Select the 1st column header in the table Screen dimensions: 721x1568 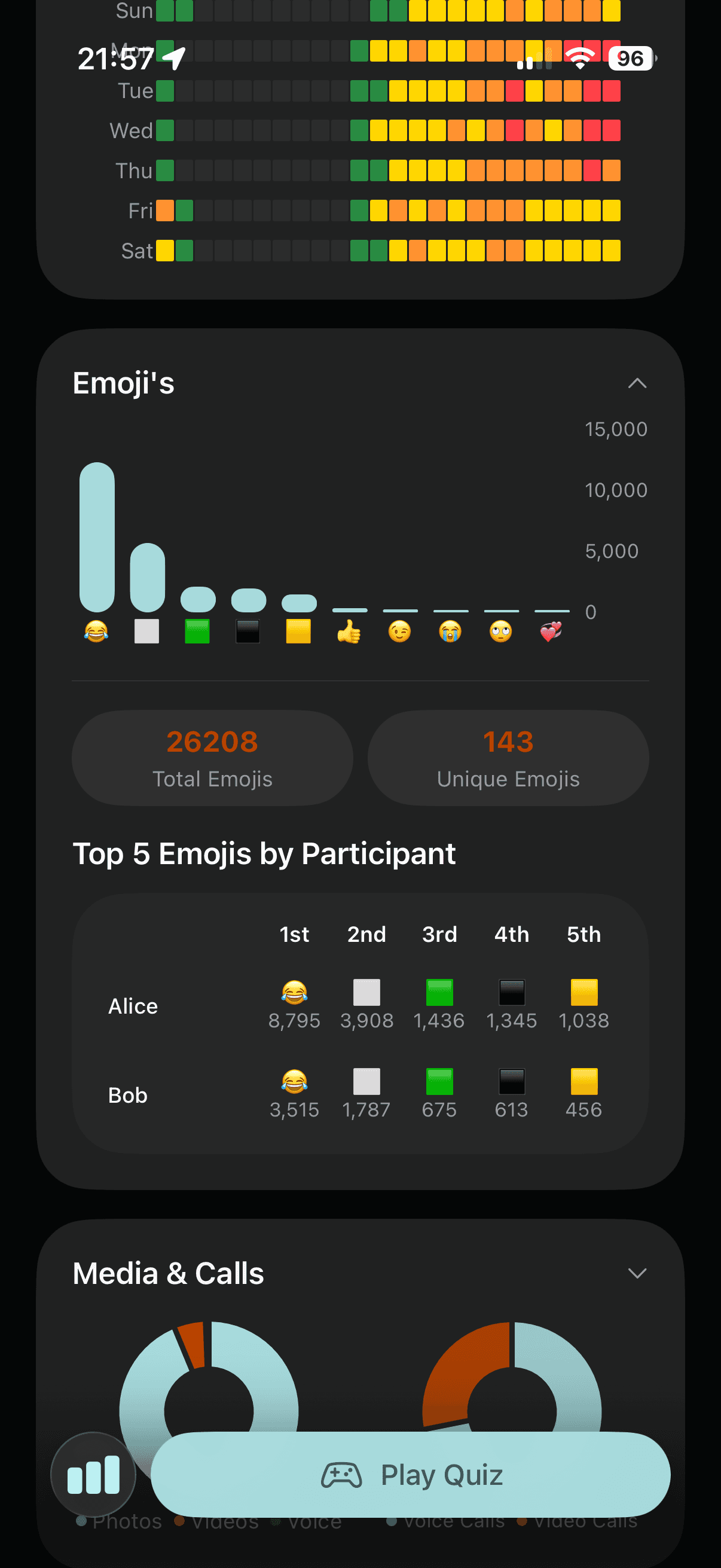295,934
